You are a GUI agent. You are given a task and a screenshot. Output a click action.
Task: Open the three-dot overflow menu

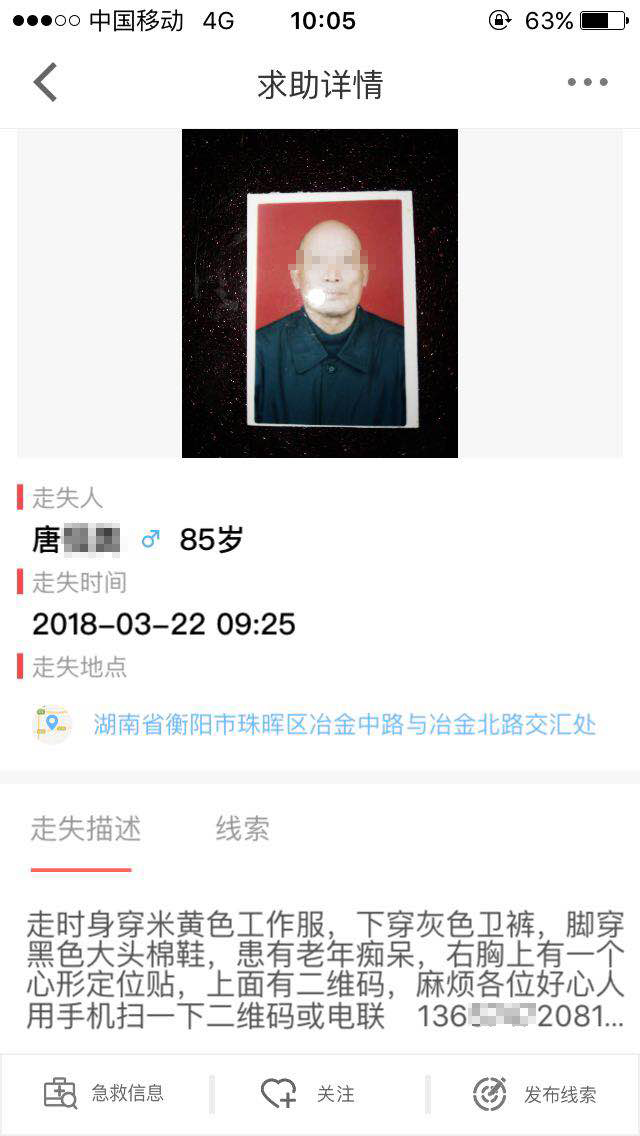click(x=587, y=83)
